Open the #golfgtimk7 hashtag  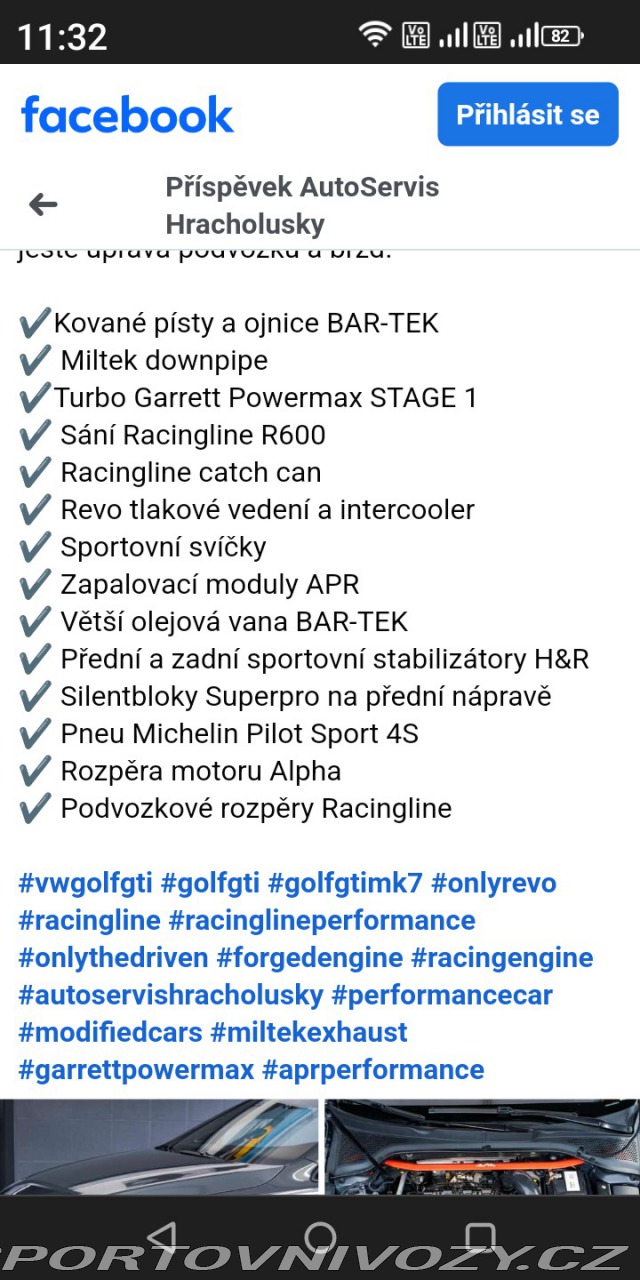(345, 883)
